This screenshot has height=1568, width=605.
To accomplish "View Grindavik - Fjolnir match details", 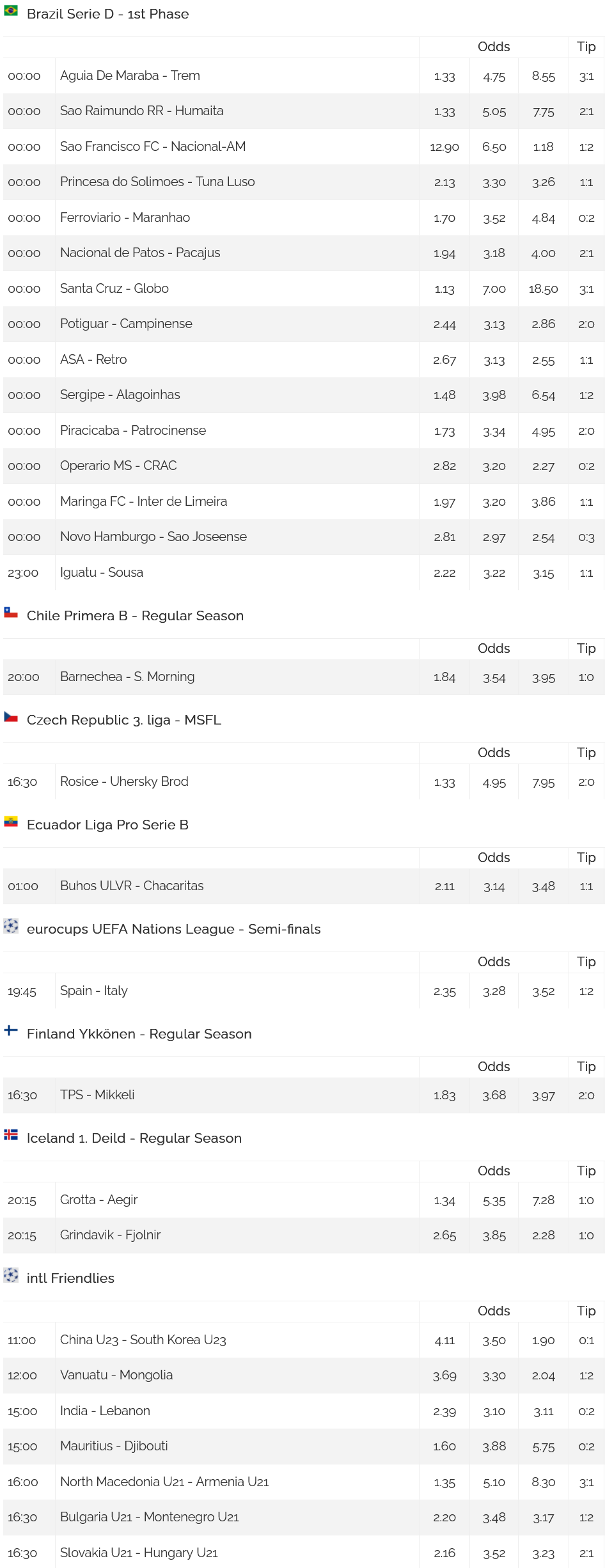I will pos(110,1235).
